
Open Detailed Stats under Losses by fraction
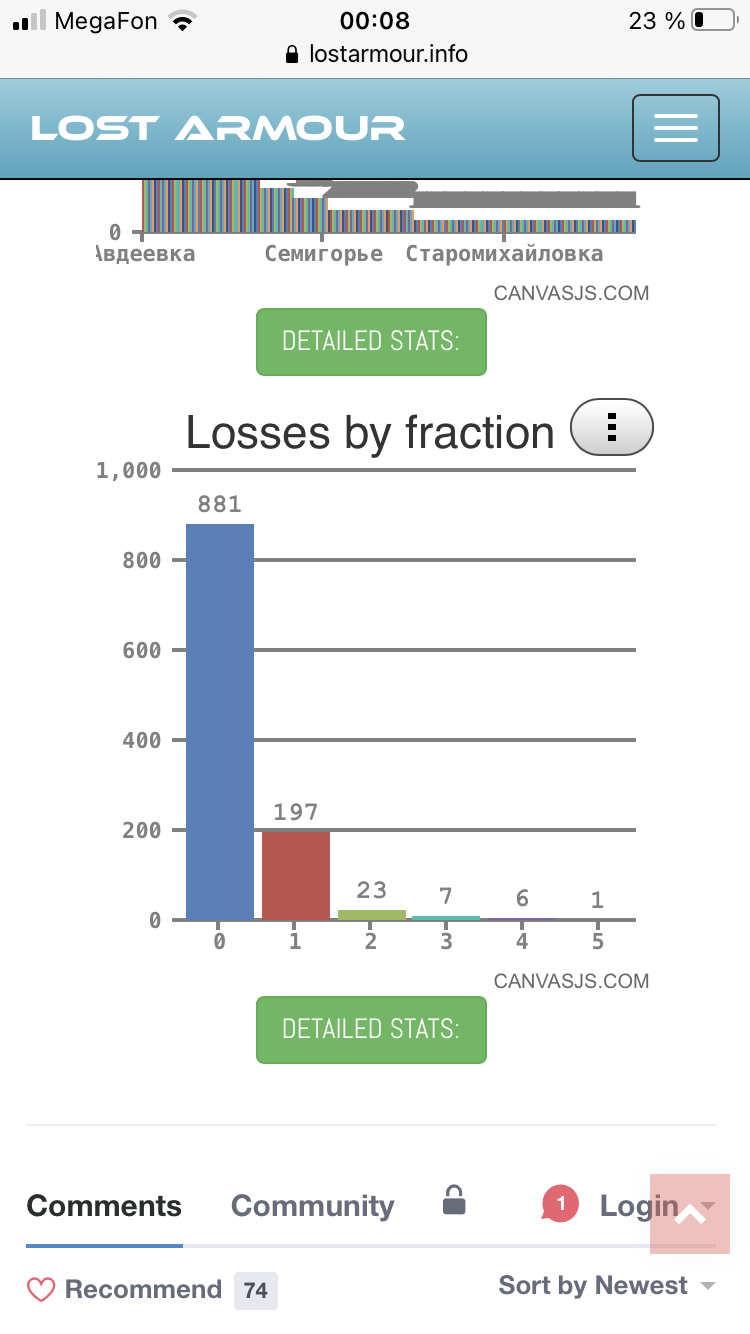[x=371, y=1029]
